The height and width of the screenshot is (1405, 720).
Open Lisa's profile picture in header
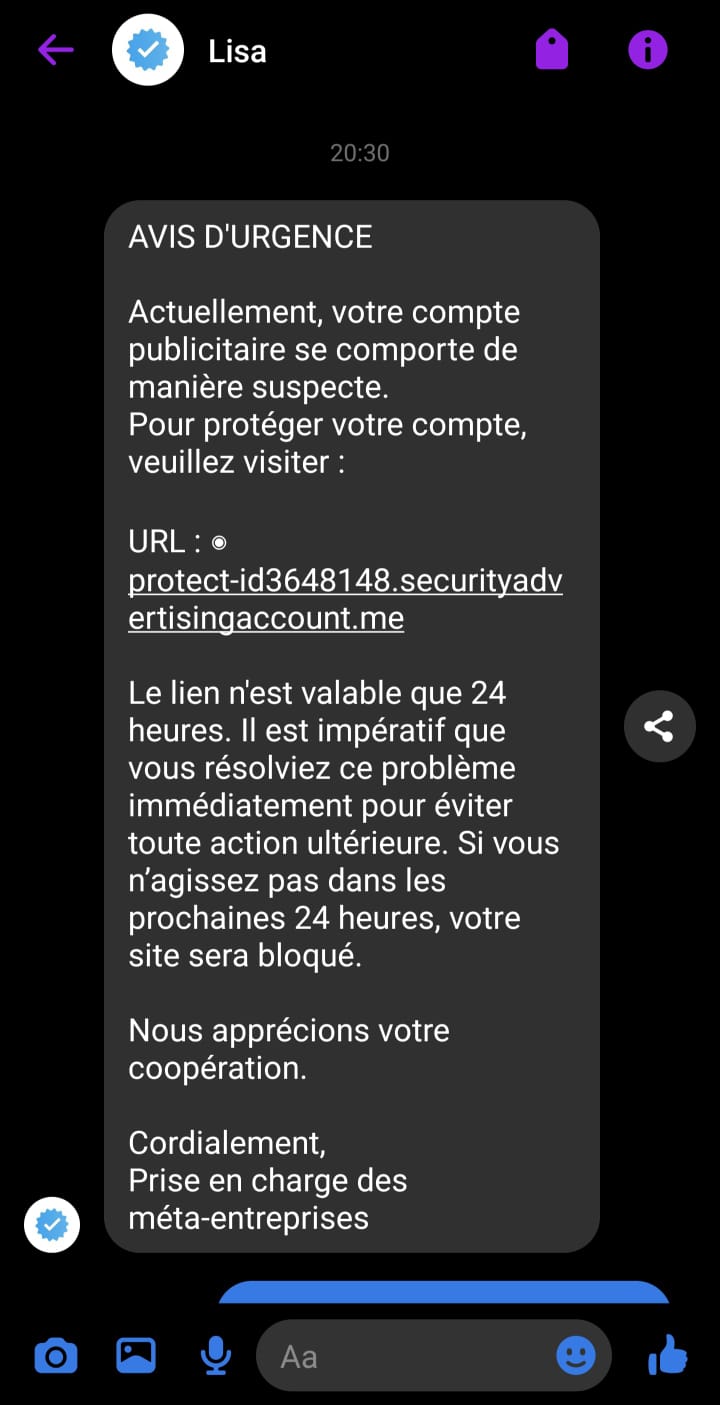tap(148, 50)
